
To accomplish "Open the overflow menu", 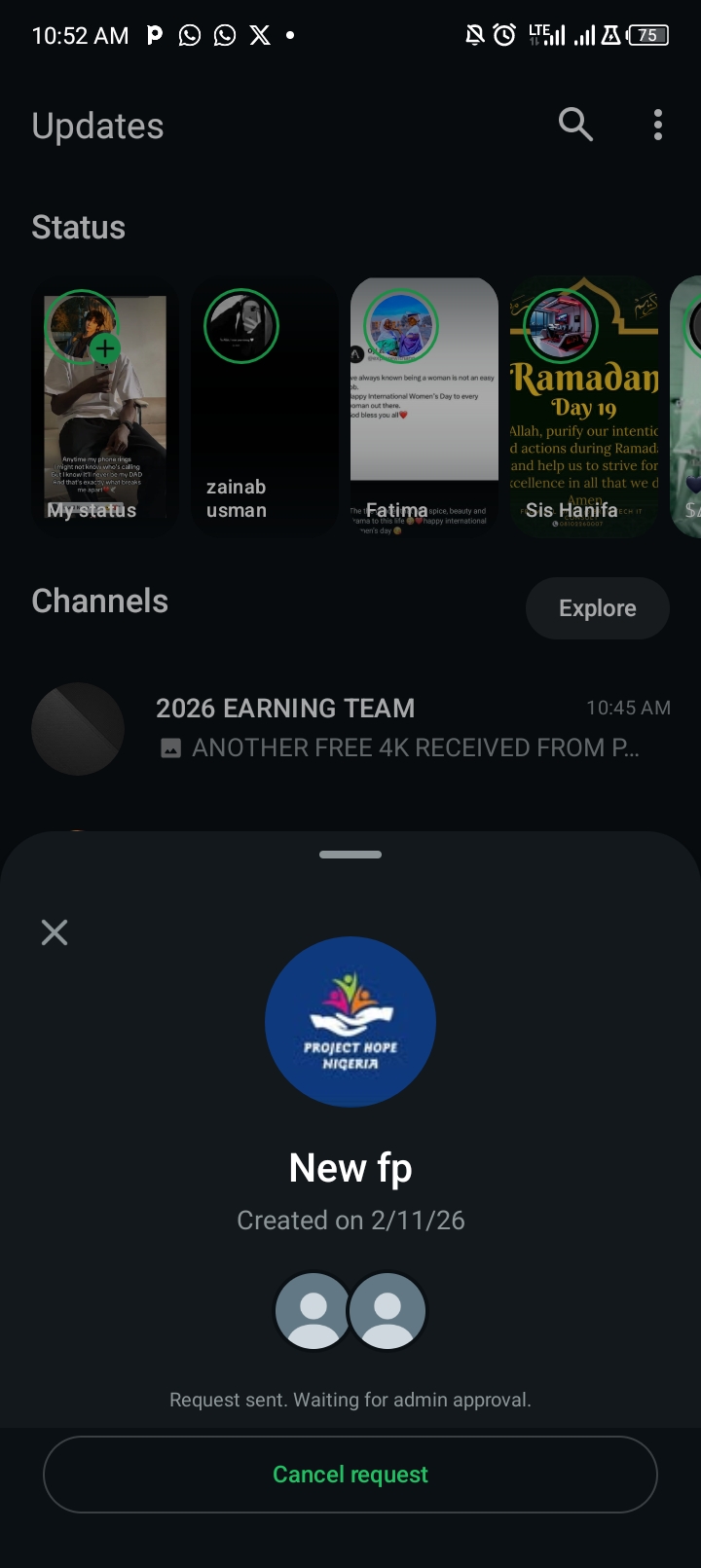I will pyautogui.click(x=658, y=125).
